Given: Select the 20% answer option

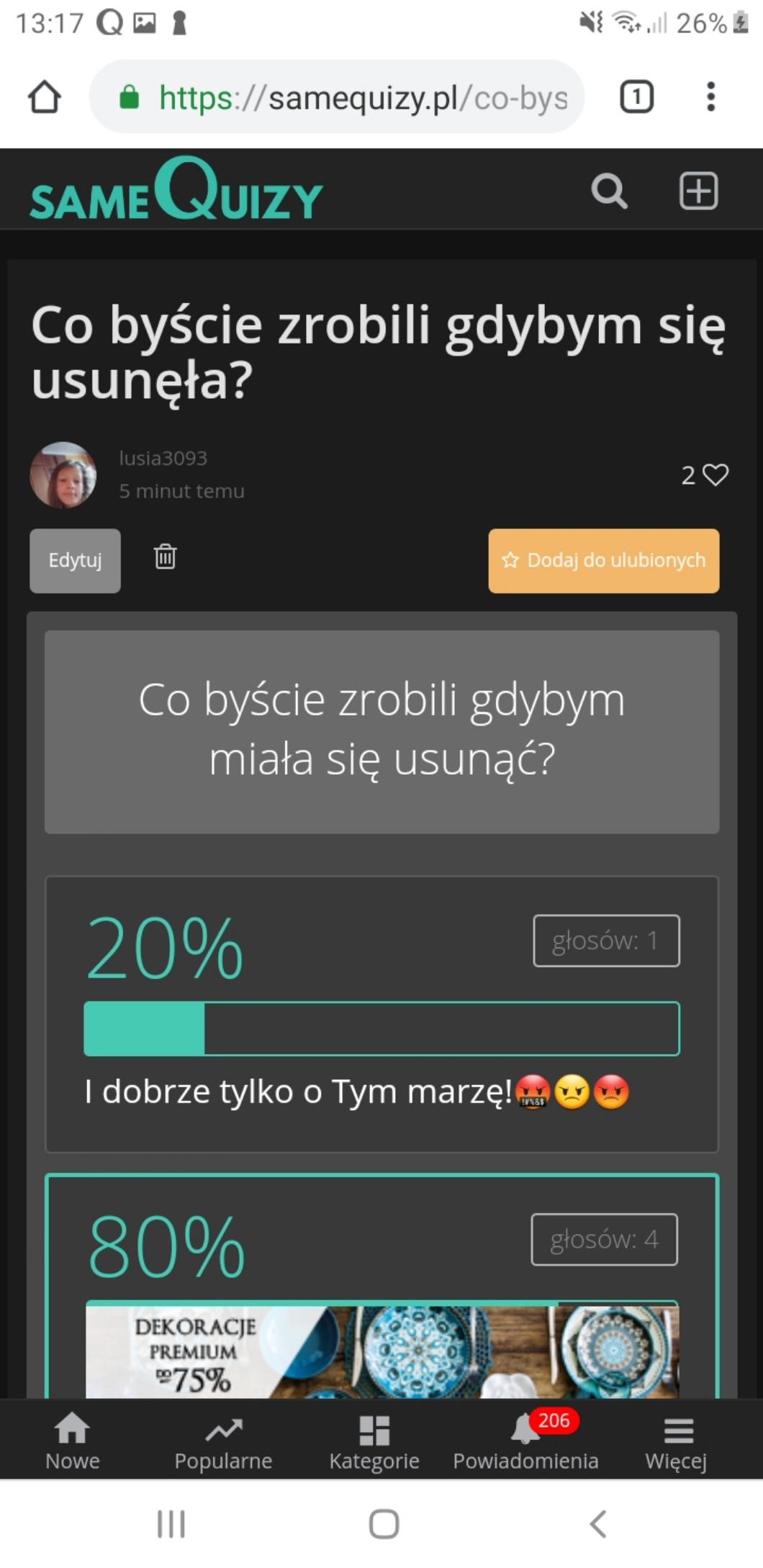Looking at the screenshot, I should pyautogui.click(x=381, y=1015).
